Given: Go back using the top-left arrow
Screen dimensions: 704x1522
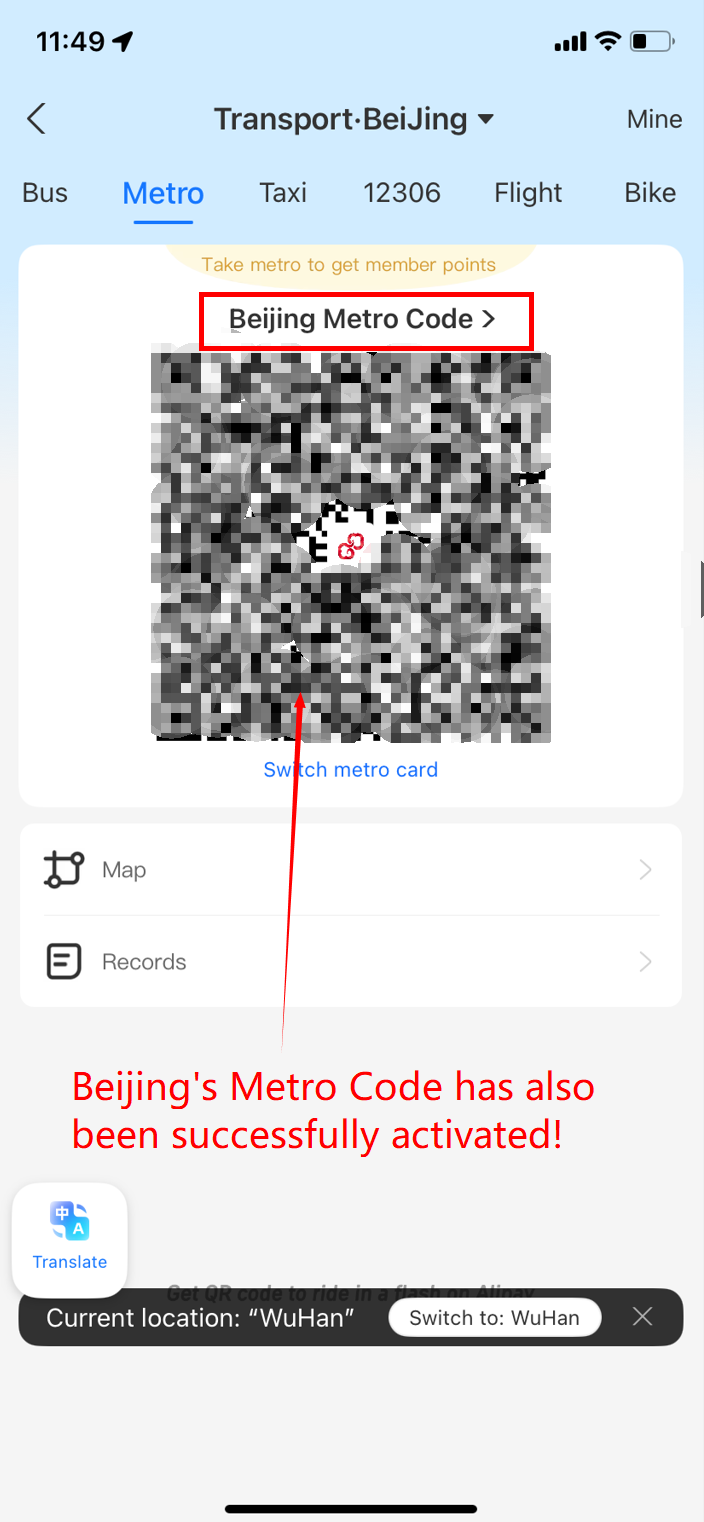Looking at the screenshot, I should click(36, 119).
